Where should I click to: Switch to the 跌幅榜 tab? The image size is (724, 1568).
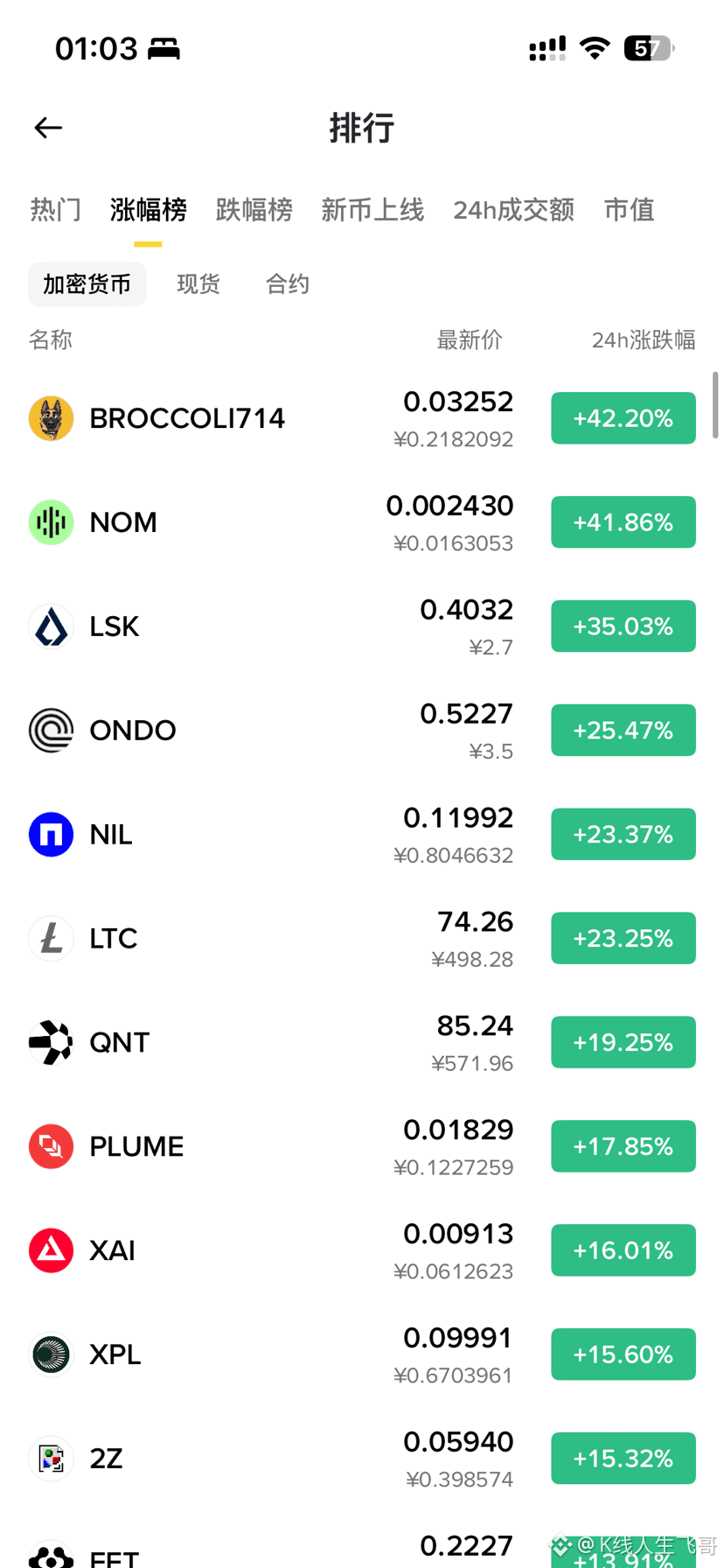254,210
